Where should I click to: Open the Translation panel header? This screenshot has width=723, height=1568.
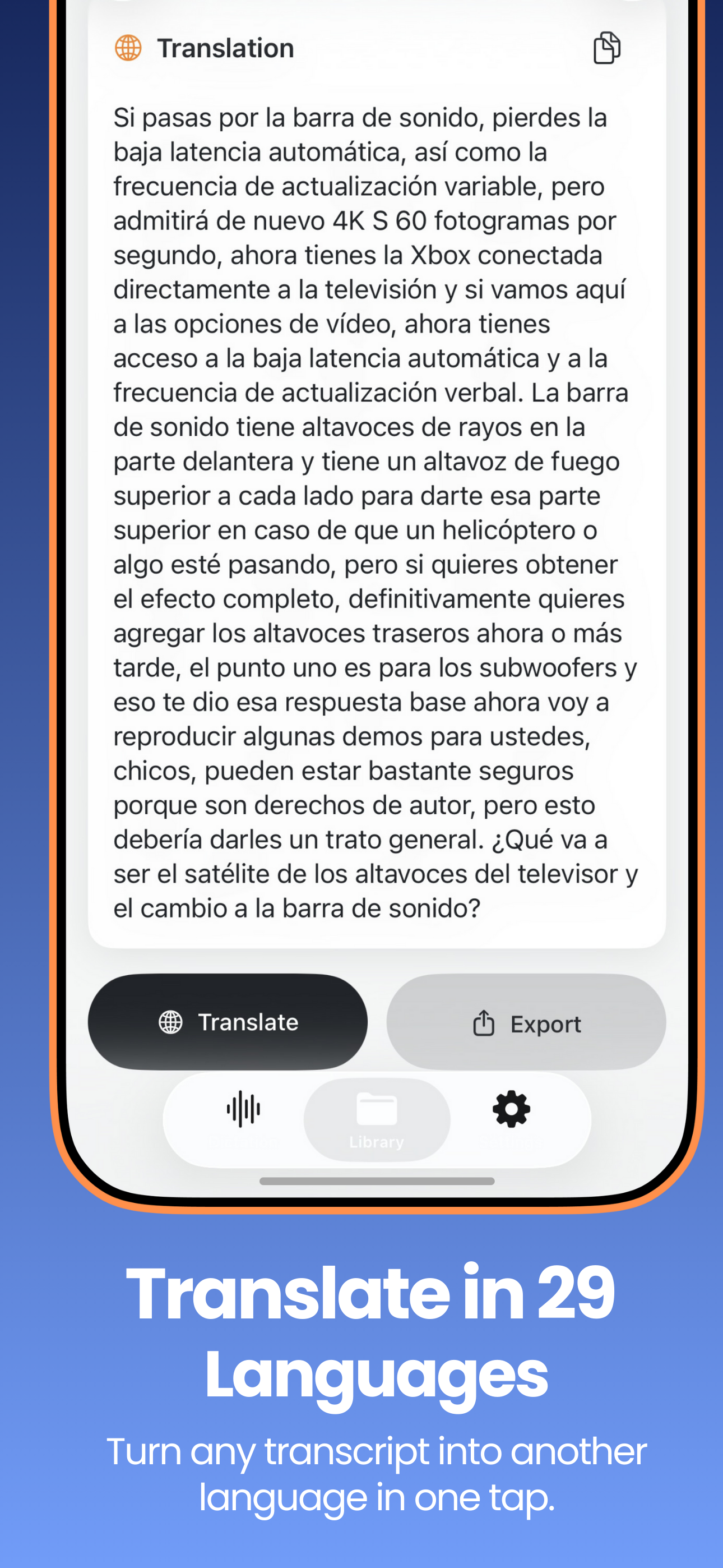tap(226, 48)
